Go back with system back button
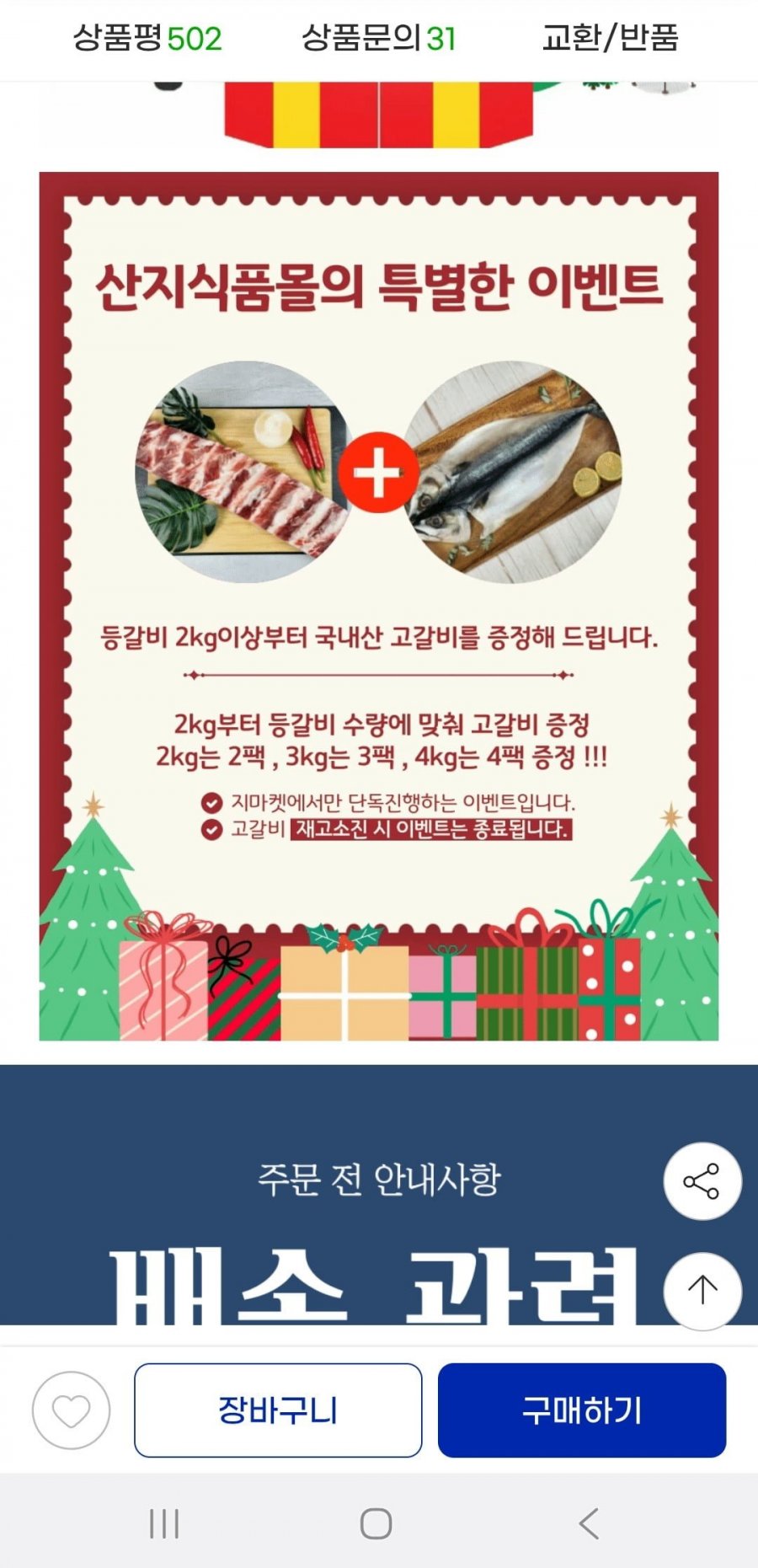The image size is (758, 1568). pyautogui.click(x=589, y=1523)
